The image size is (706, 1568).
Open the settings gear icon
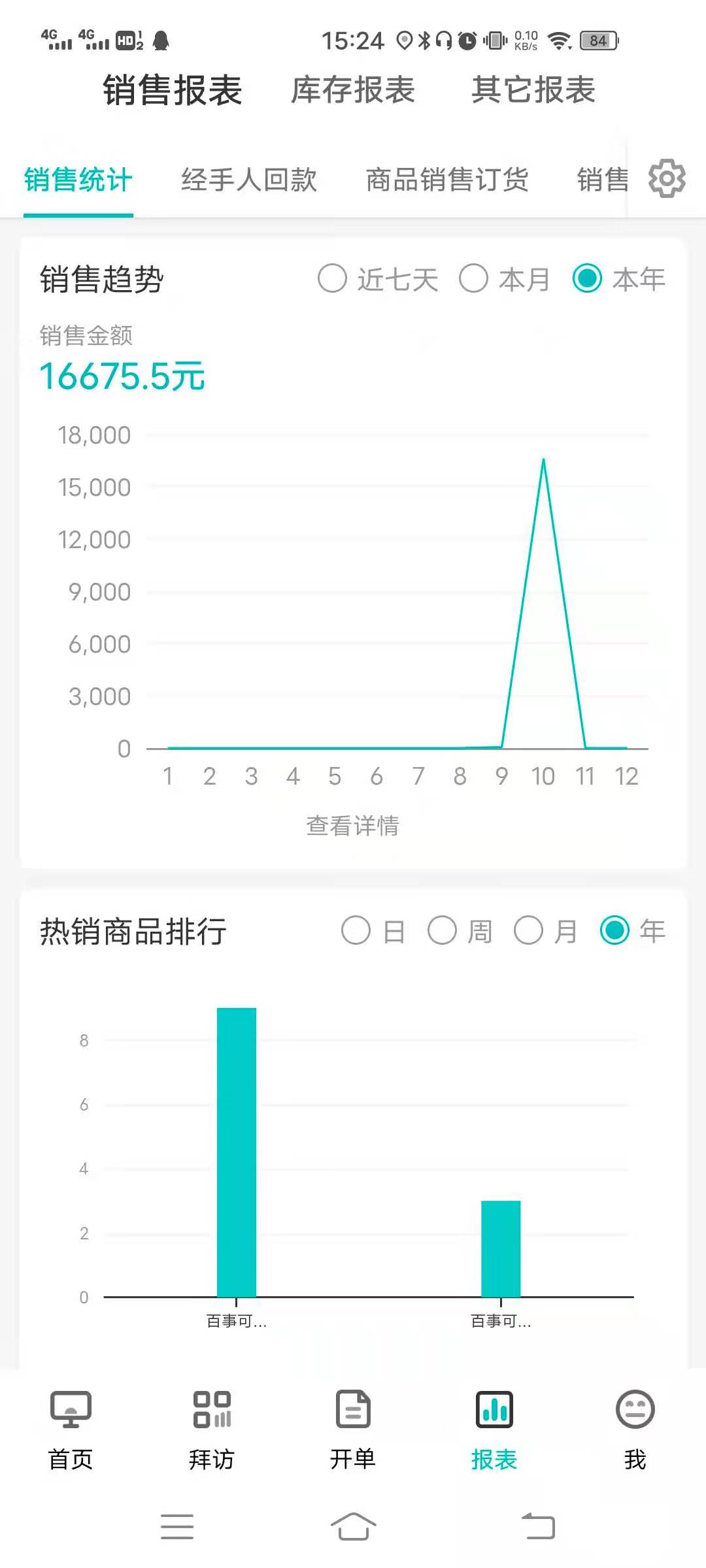[x=667, y=178]
